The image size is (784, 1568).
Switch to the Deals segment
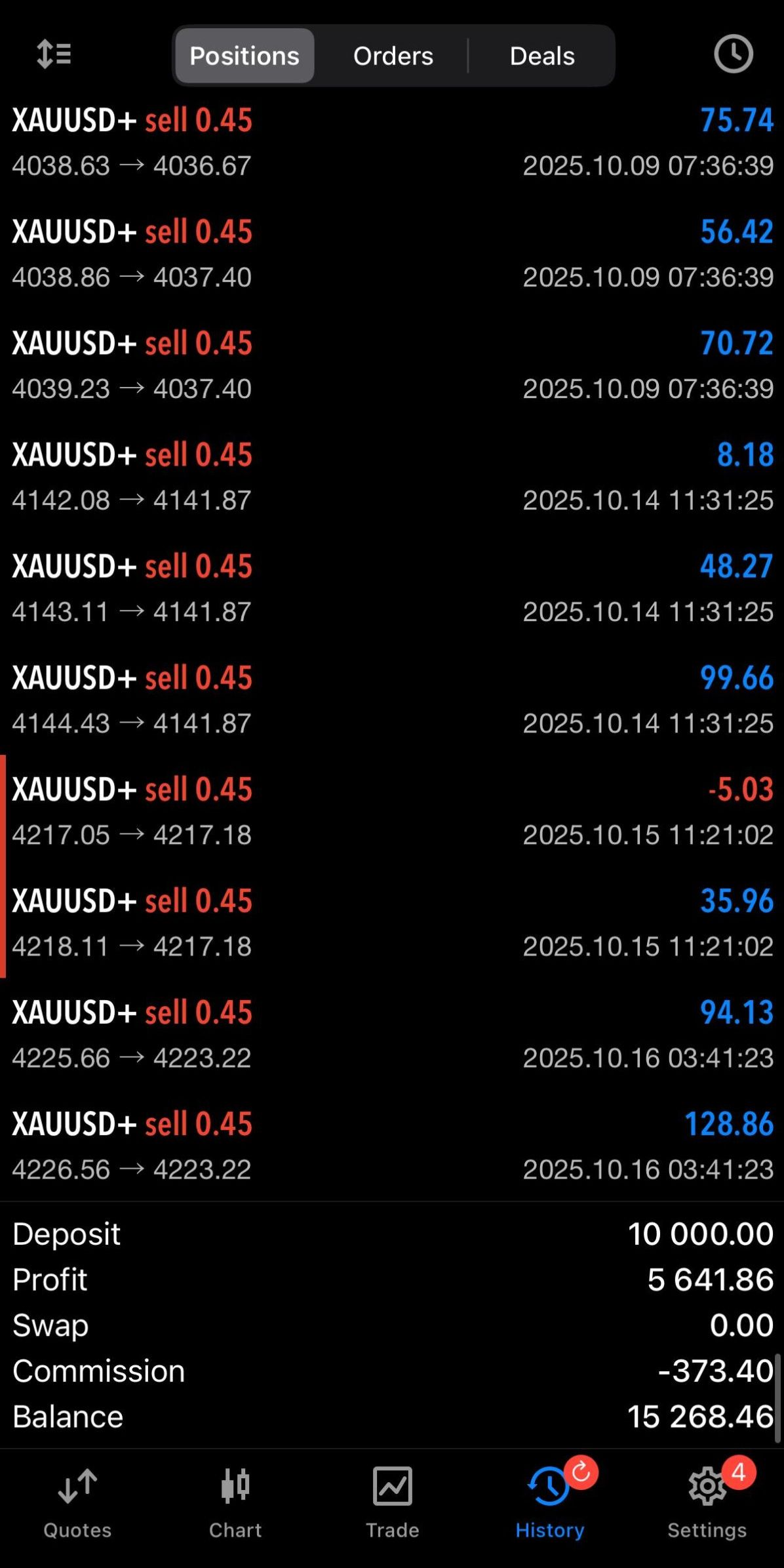pyautogui.click(x=542, y=56)
